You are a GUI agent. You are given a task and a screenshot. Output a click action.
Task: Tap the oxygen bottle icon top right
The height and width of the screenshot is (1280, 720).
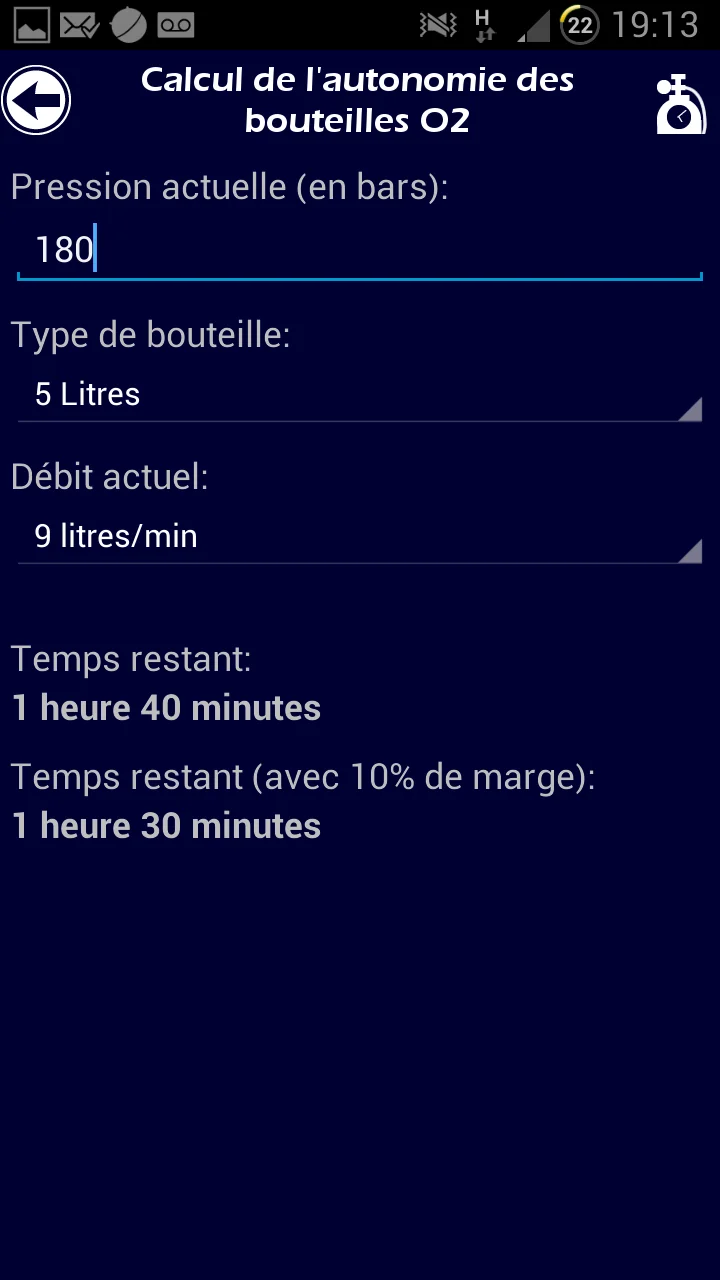pos(681,99)
